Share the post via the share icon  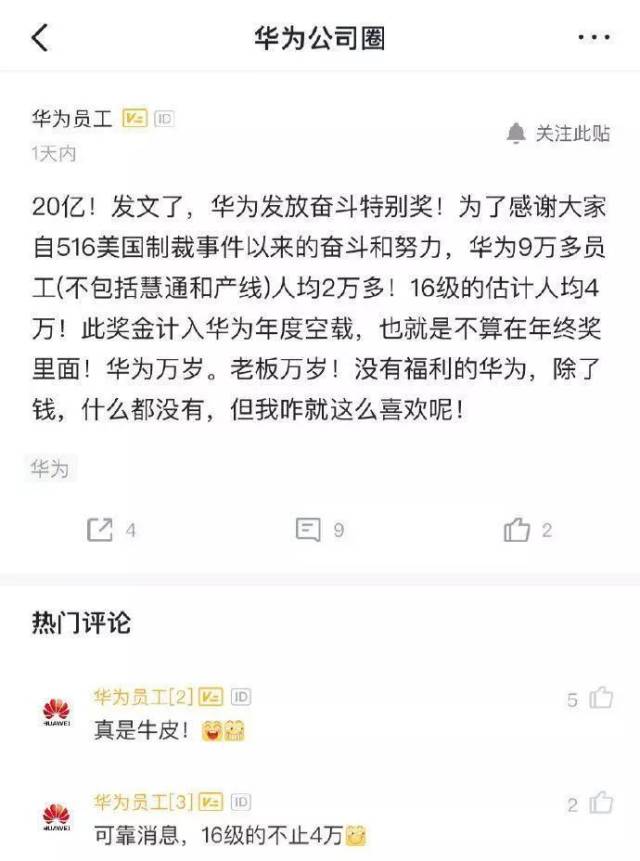pyautogui.click(x=101, y=530)
